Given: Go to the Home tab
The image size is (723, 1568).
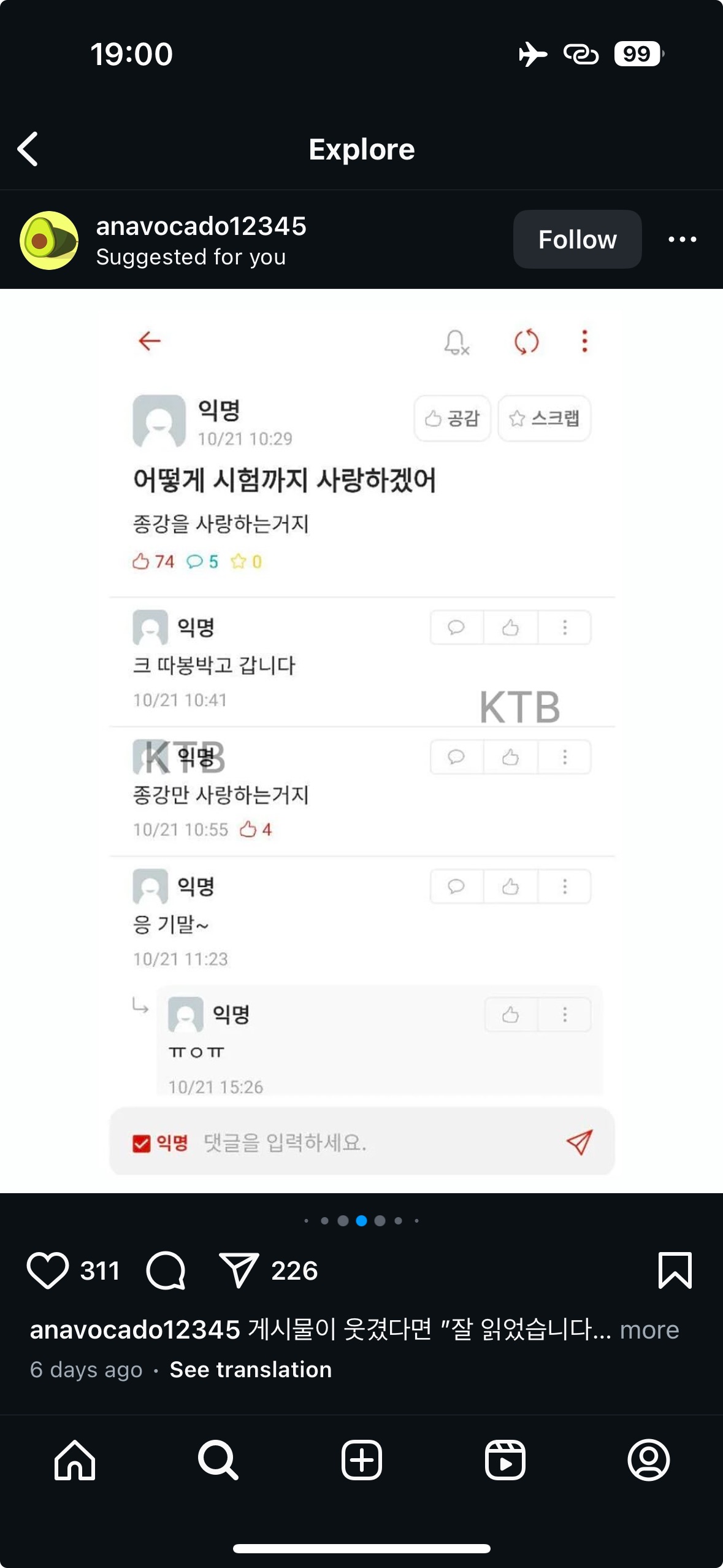Looking at the screenshot, I should (x=75, y=1460).
